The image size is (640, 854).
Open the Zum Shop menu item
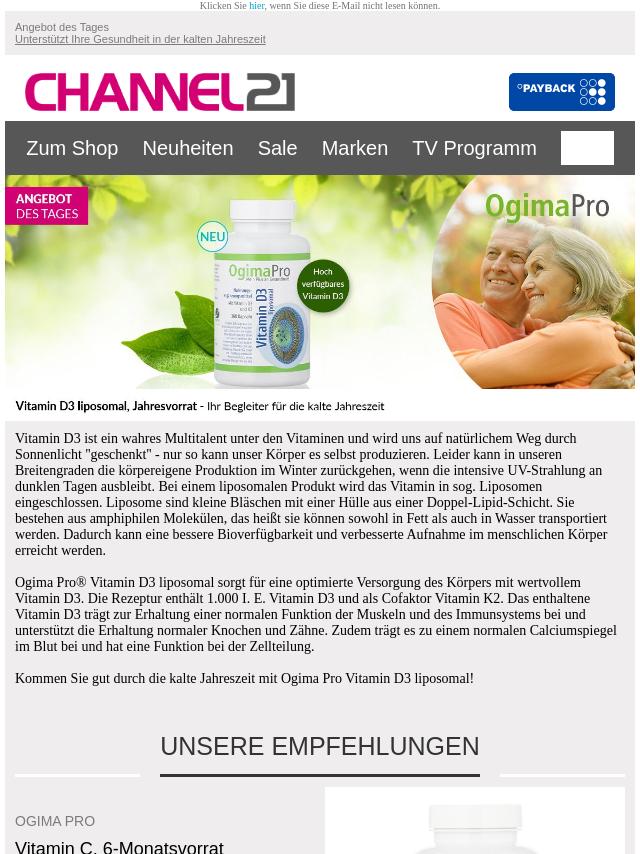point(72,148)
